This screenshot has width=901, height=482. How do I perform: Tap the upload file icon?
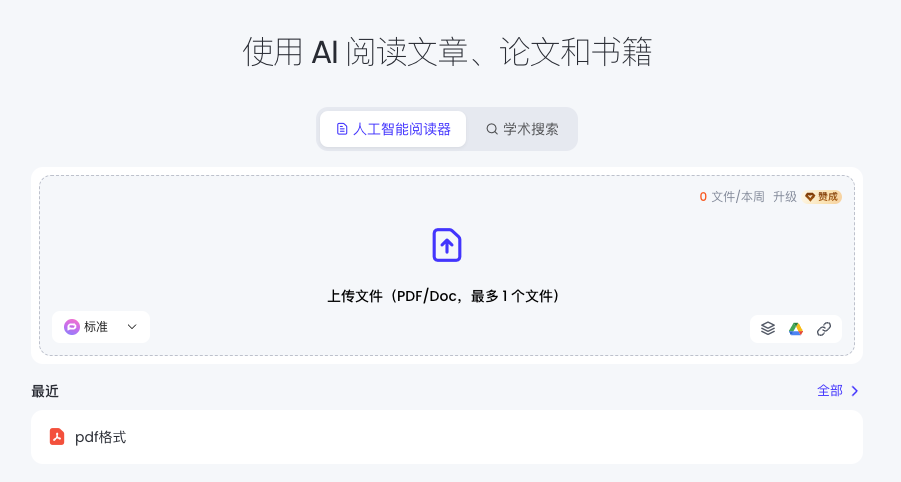447,245
